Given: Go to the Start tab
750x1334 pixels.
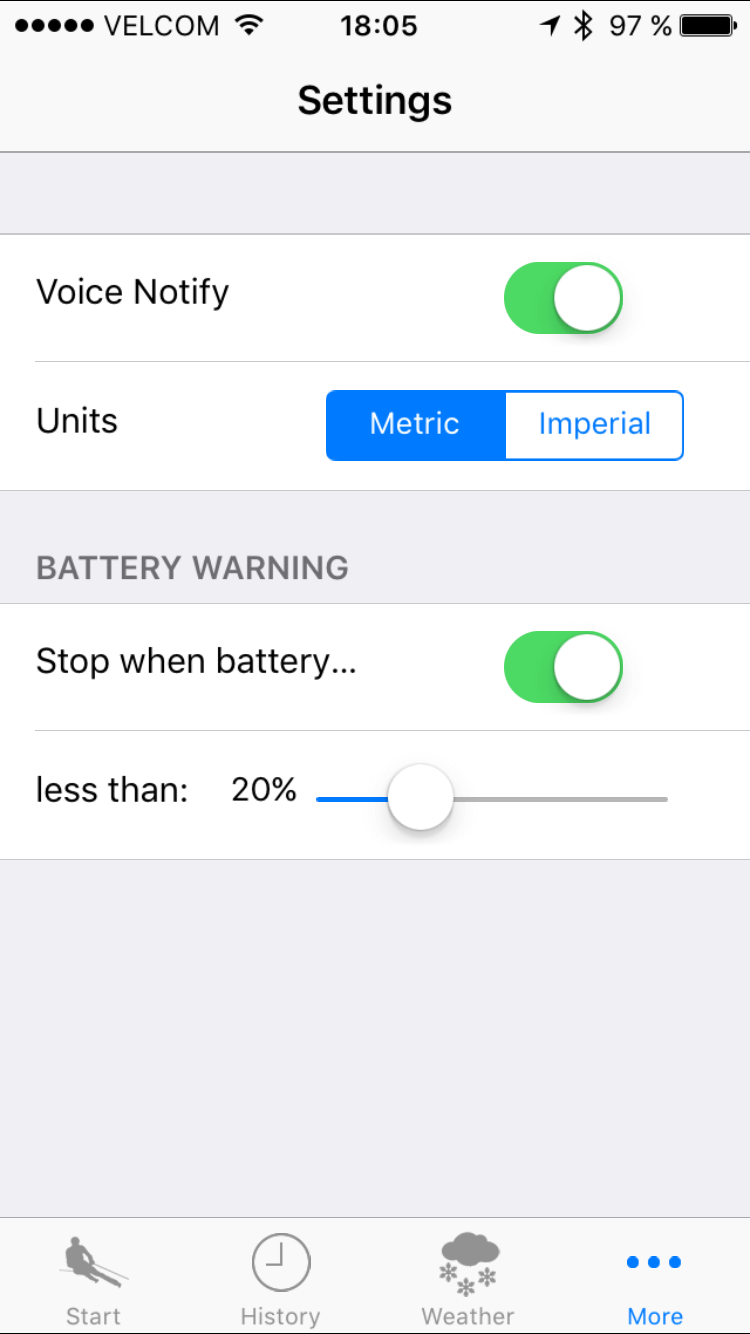Looking at the screenshot, I should [x=94, y=1278].
